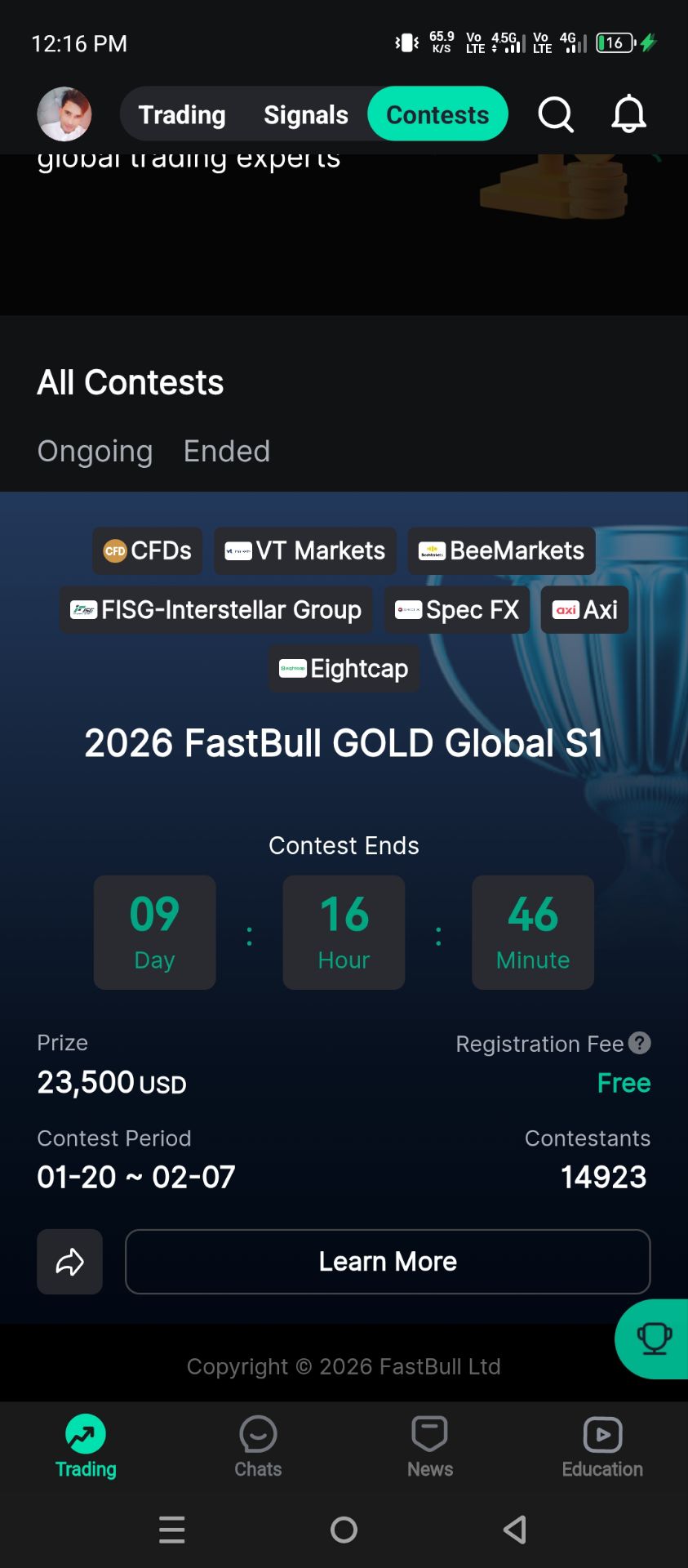Show Ongoing contests
The image size is (688, 1568).
pos(95,451)
